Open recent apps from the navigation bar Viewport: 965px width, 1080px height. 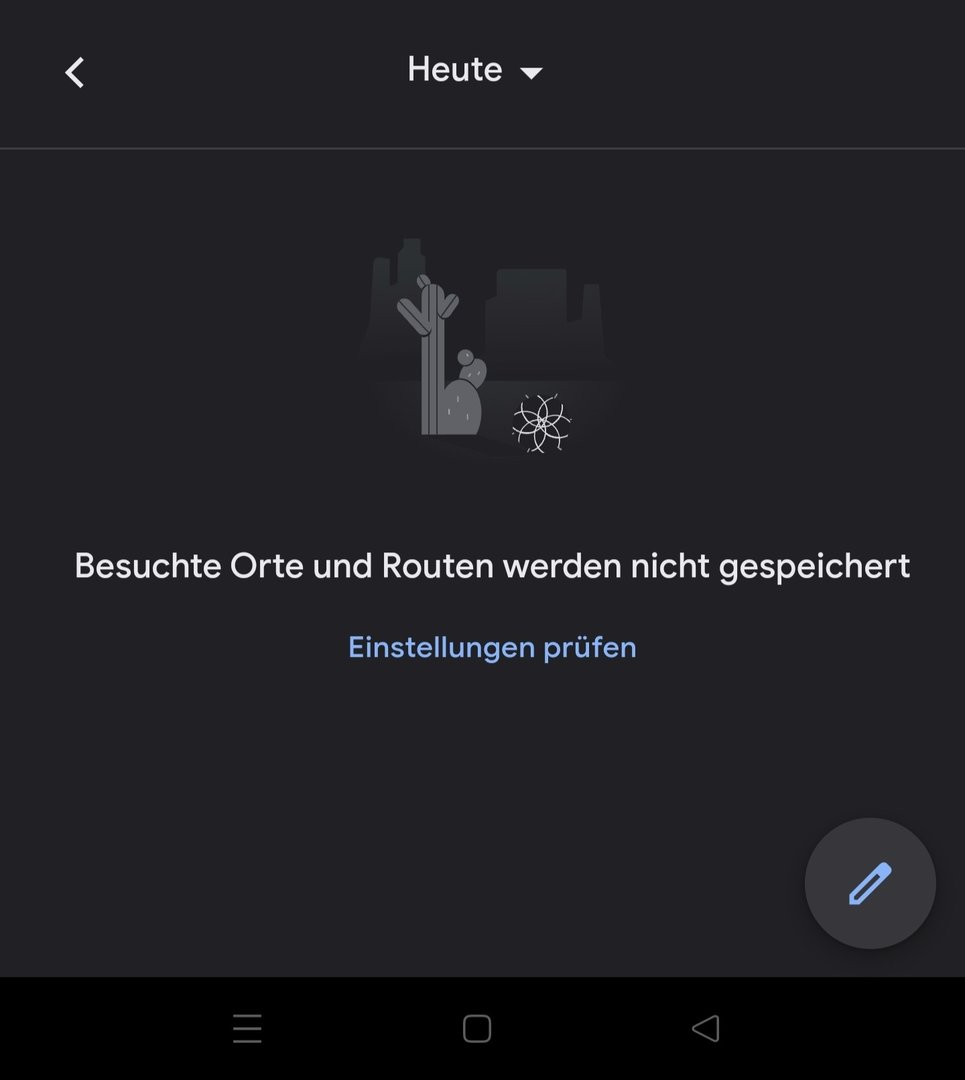click(x=247, y=1028)
